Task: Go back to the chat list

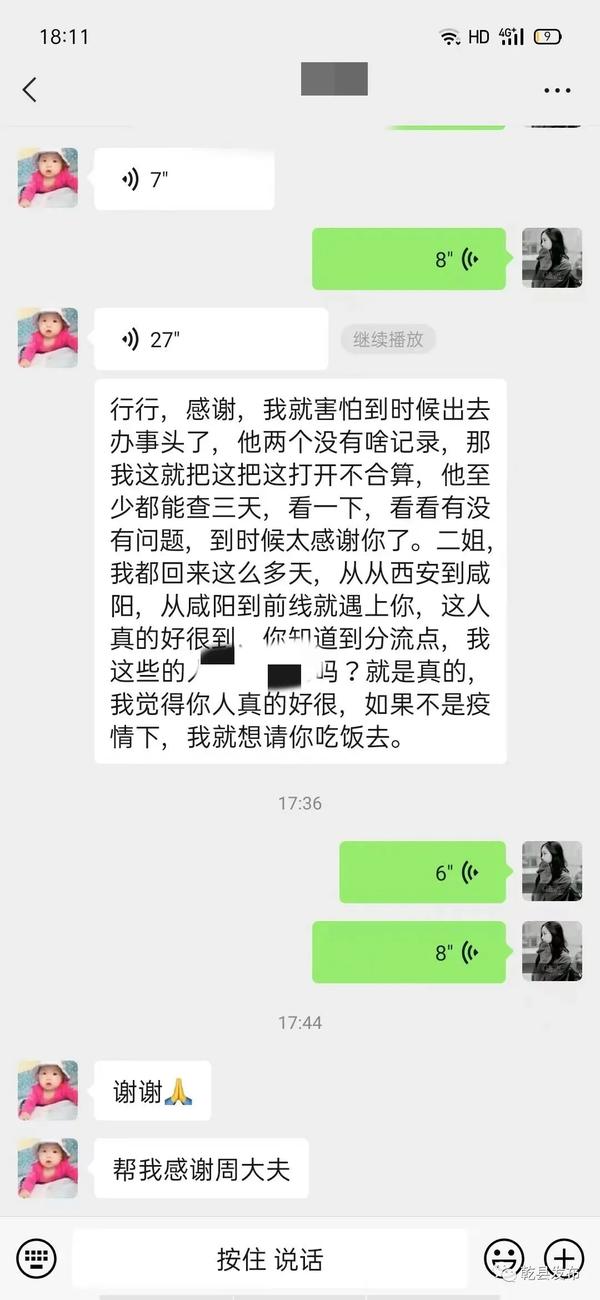Action: coord(29,89)
